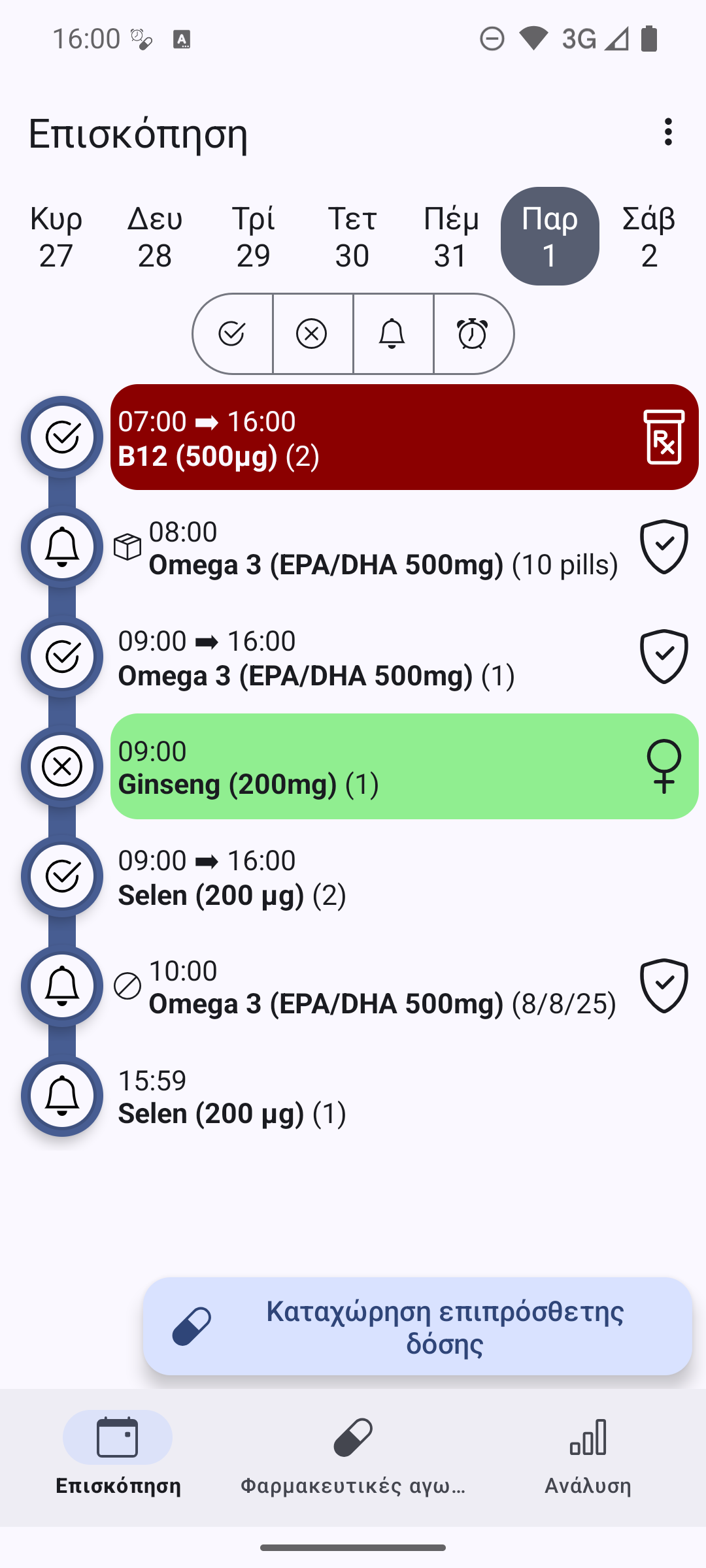Toggle the skipped doses filter
This screenshot has width=706, height=1568.
(312, 334)
